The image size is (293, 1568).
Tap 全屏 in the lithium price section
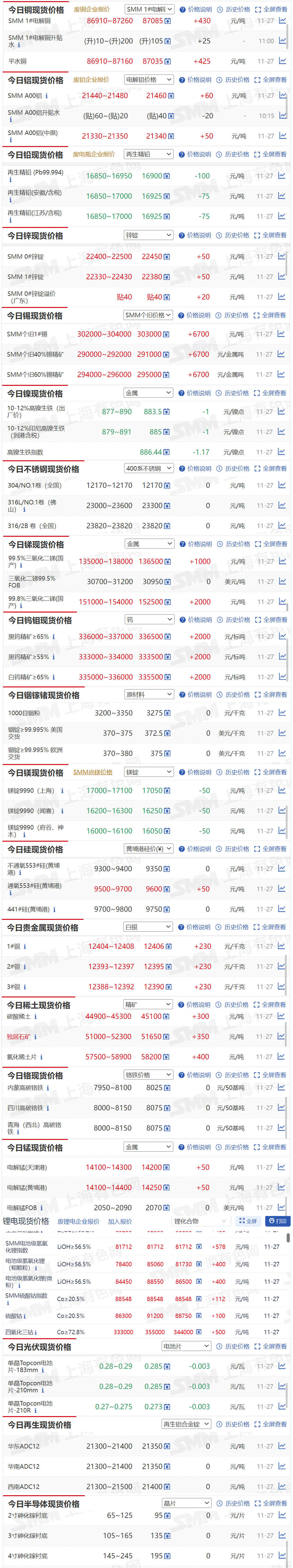[248, 1221]
